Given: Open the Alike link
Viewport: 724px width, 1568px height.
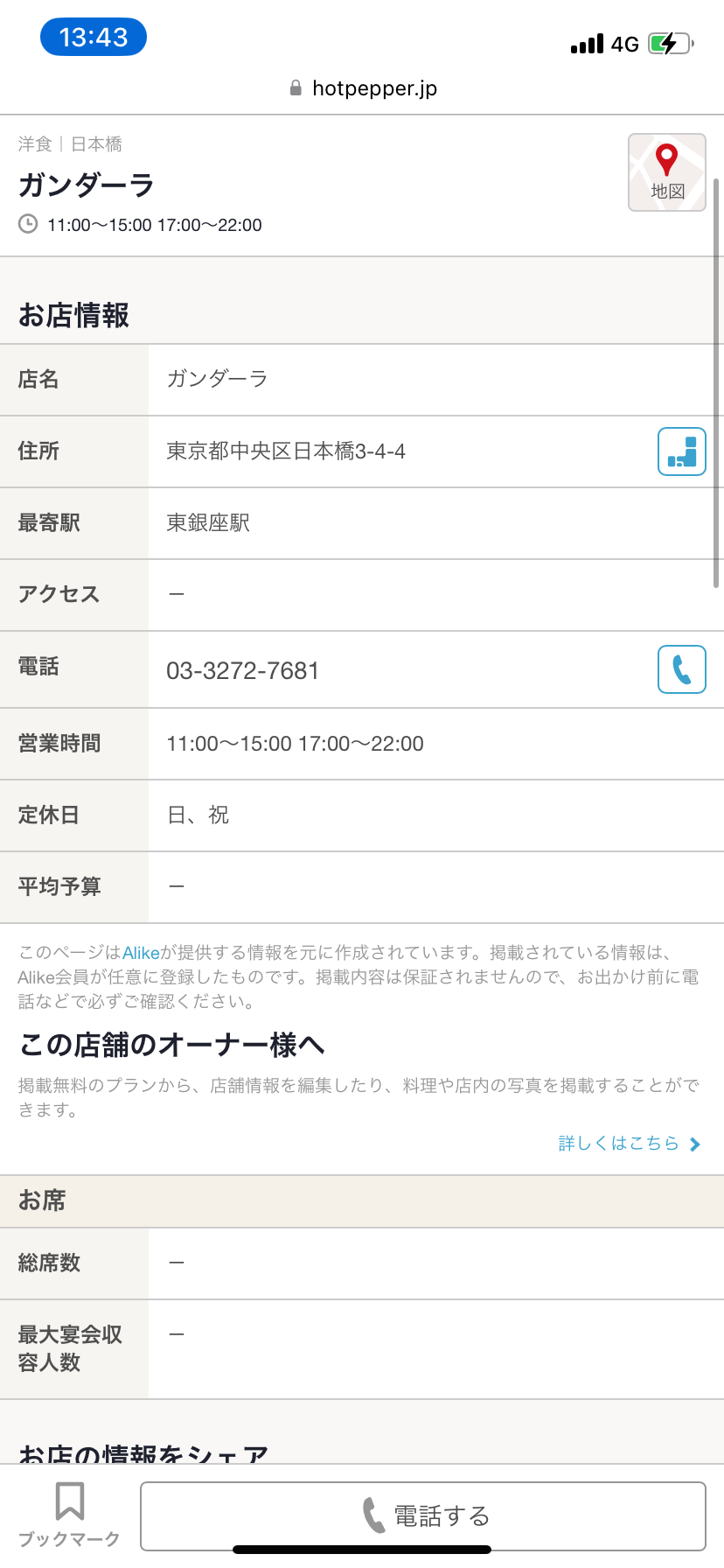Looking at the screenshot, I should click(141, 953).
